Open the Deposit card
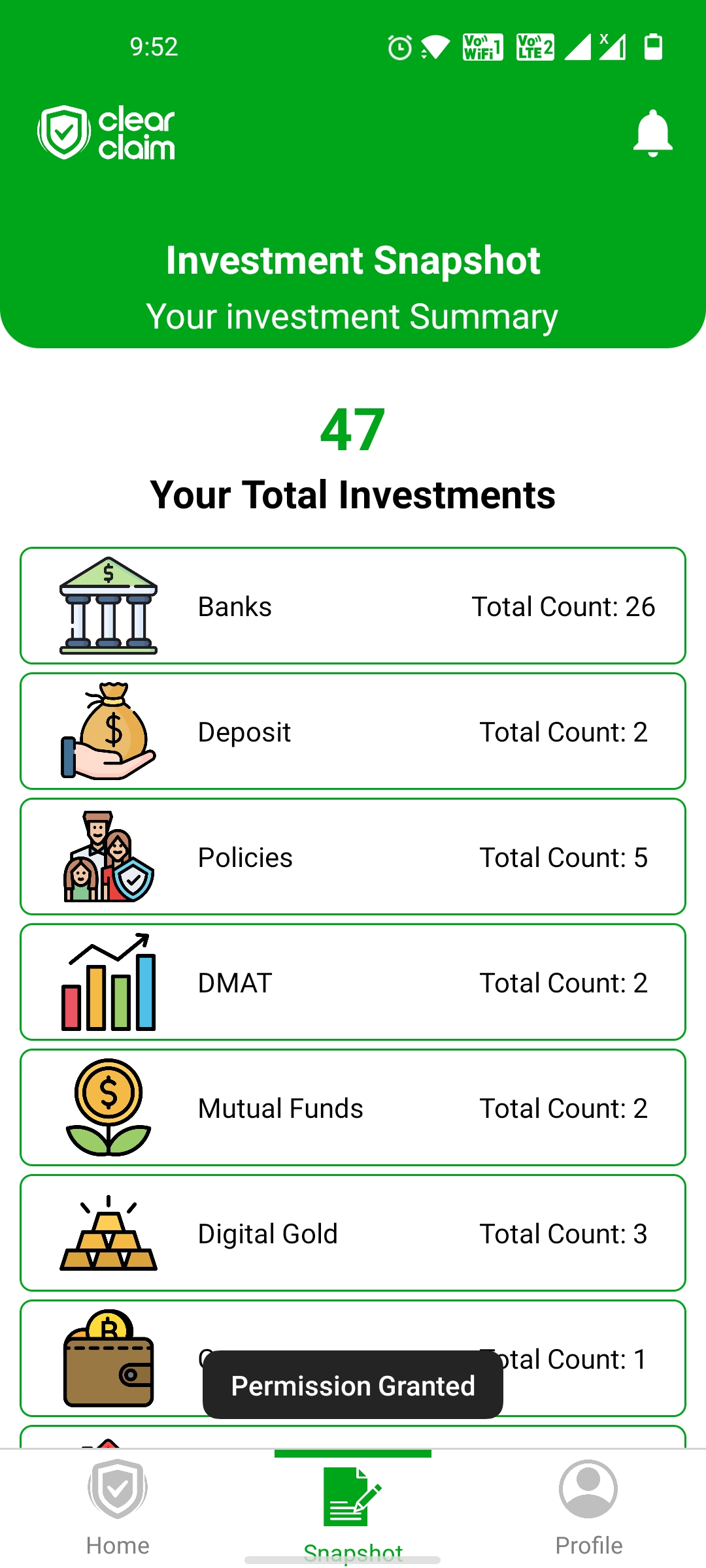 pyautogui.click(x=353, y=731)
